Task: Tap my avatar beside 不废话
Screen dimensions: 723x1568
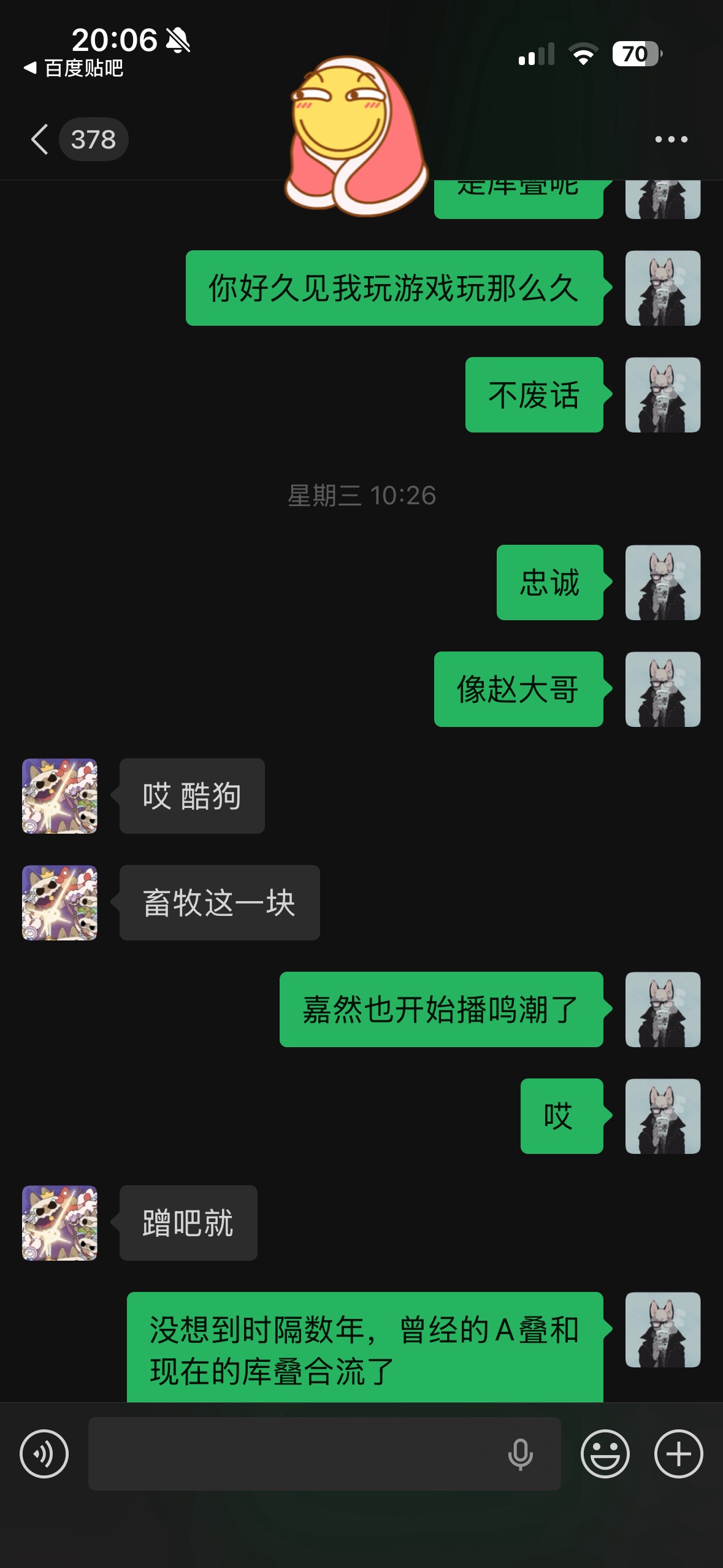Action: point(663,394)
